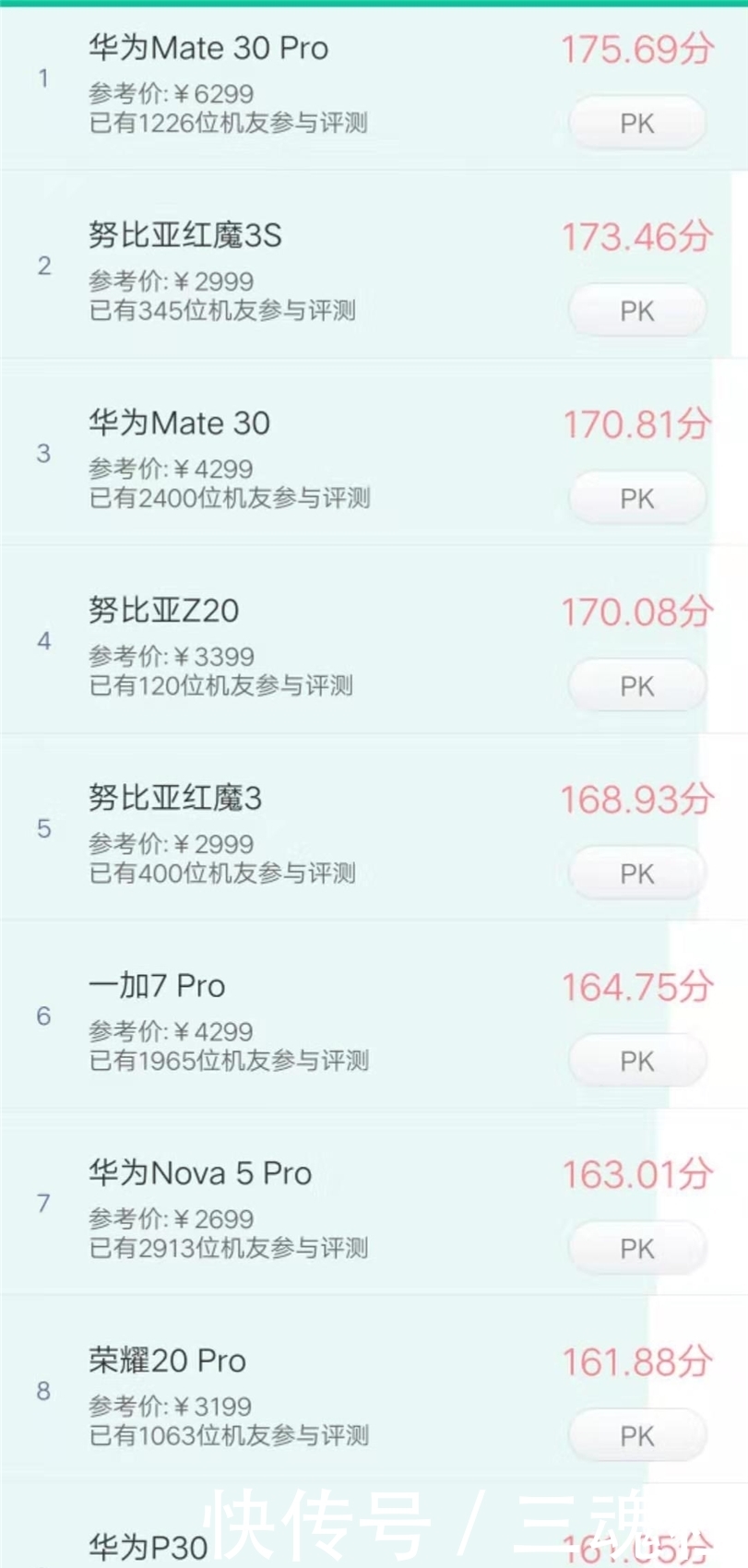Click PK button for Huawei Mate 30 Pro

(x=635, y=122)
